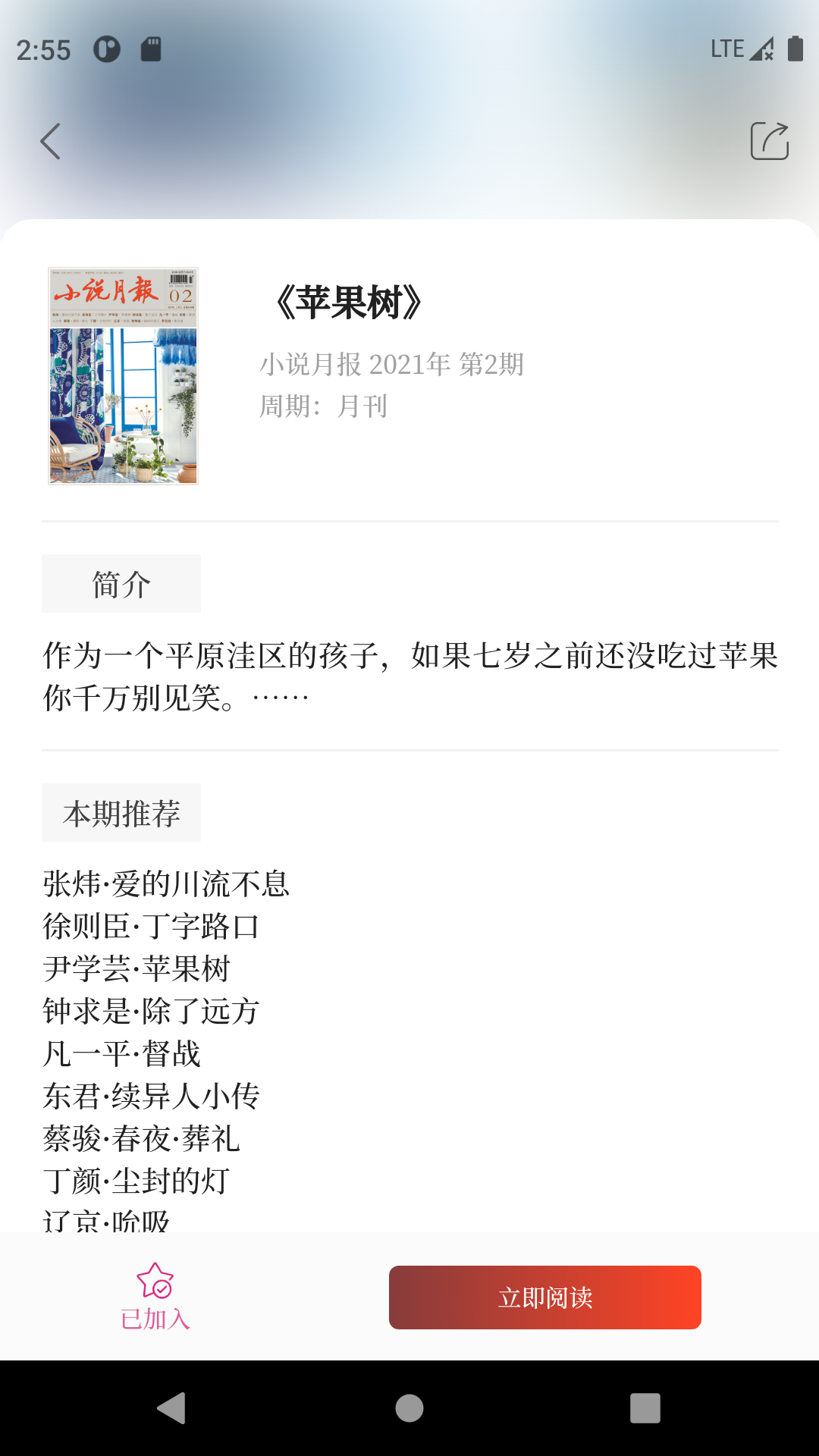This screenshot has width=819, height=1456.
Task: Tap the LTE signal indicator
Action: pos(764,48)
